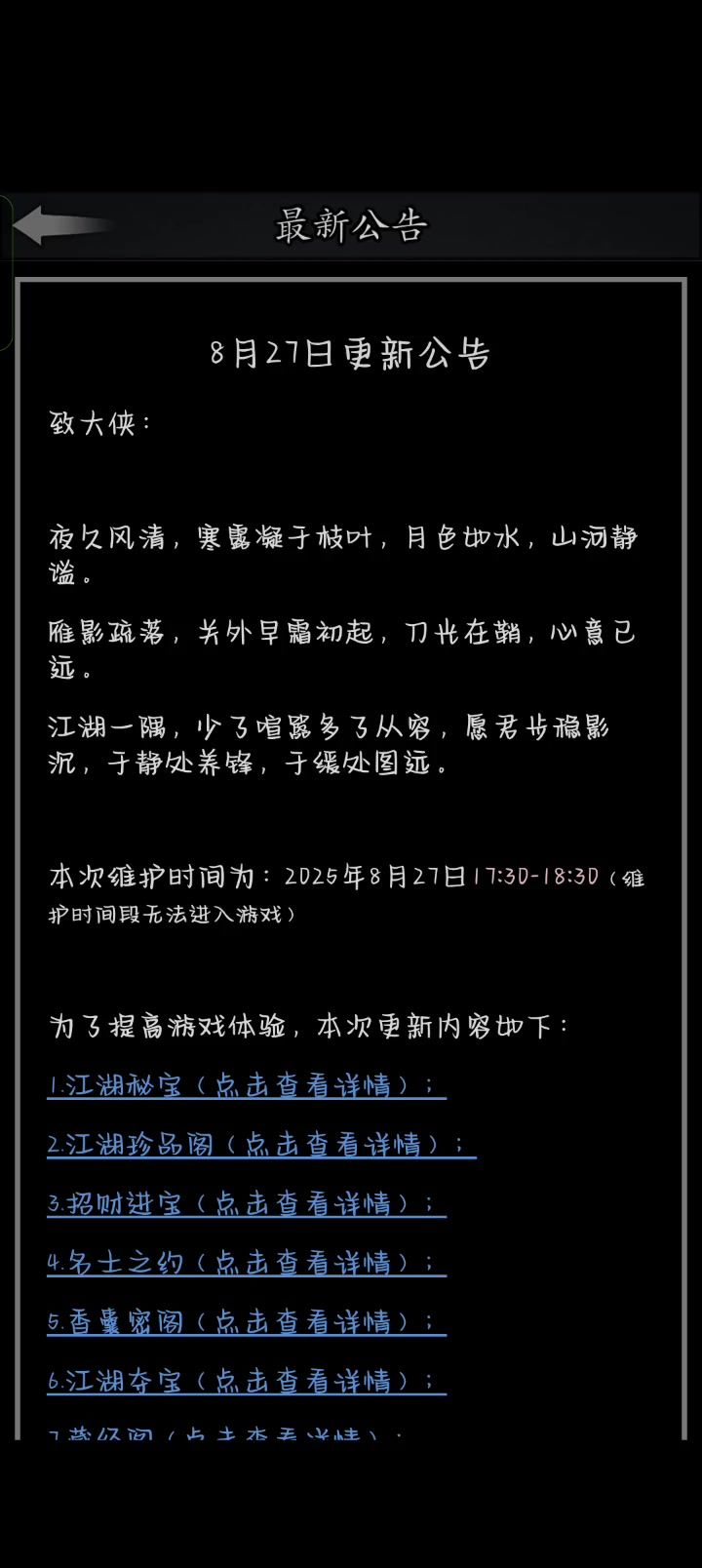View details for 招财进宝
Viewport: 702px width, 1568px height.
click(x=244, y=1203)
